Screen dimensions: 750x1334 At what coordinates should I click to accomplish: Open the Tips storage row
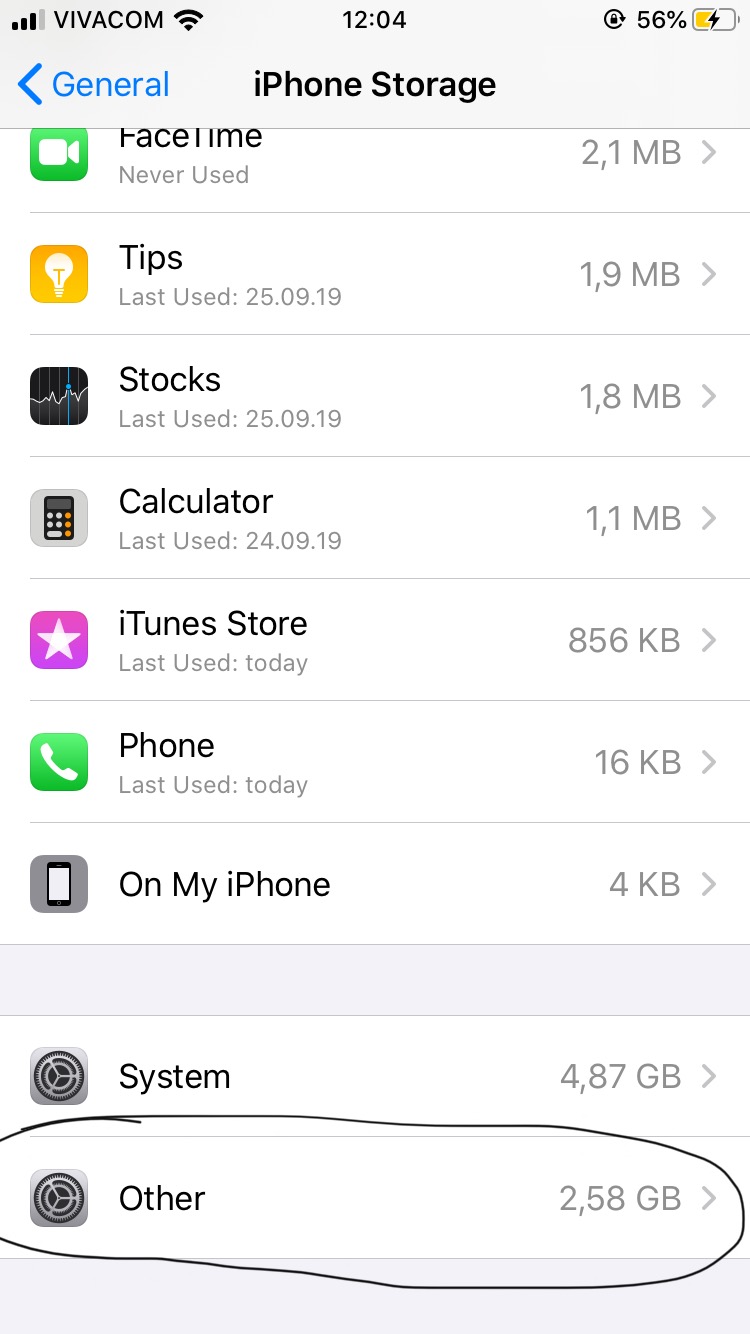[x=375, y=274]
